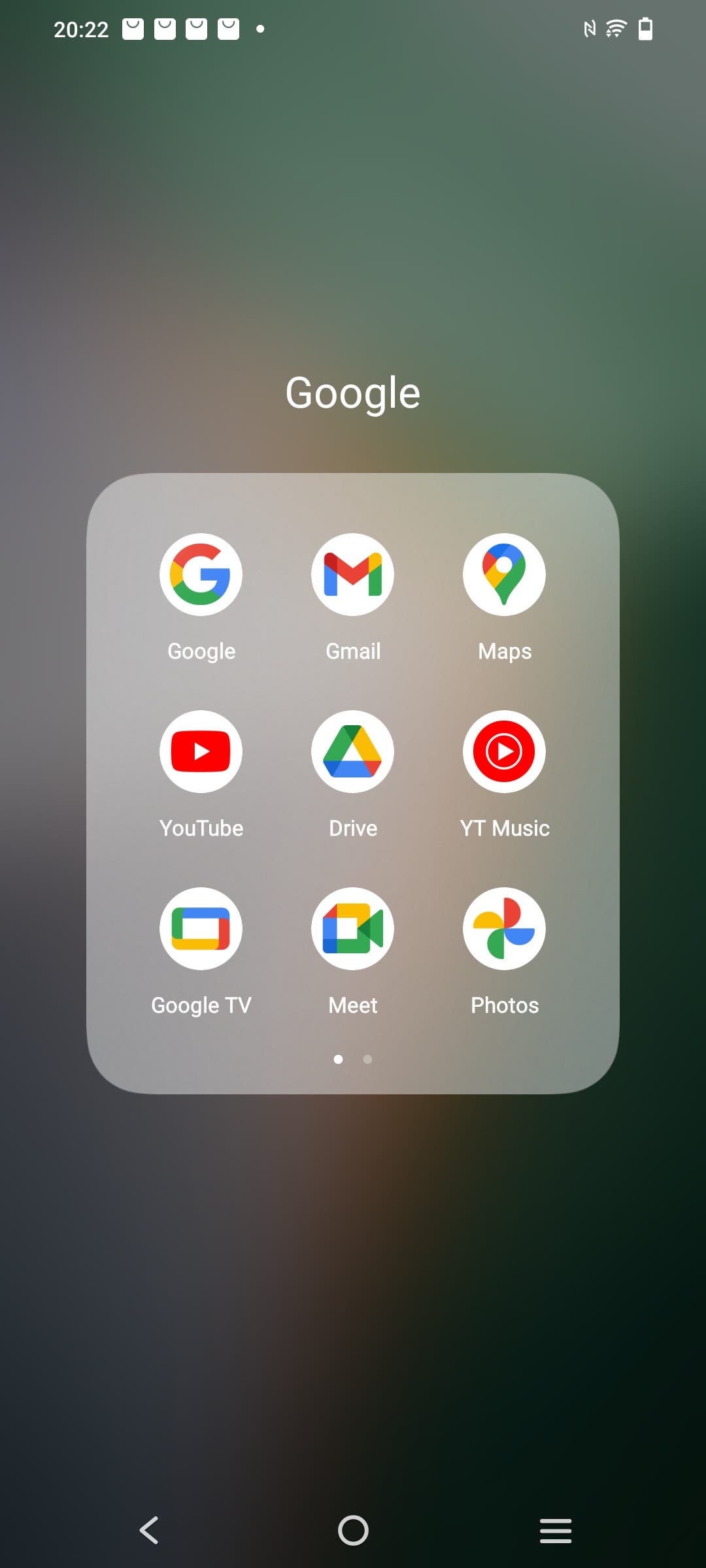Tap the Google folder title to rename it
Screen dimensions: 706x1568
coord(353,394)
